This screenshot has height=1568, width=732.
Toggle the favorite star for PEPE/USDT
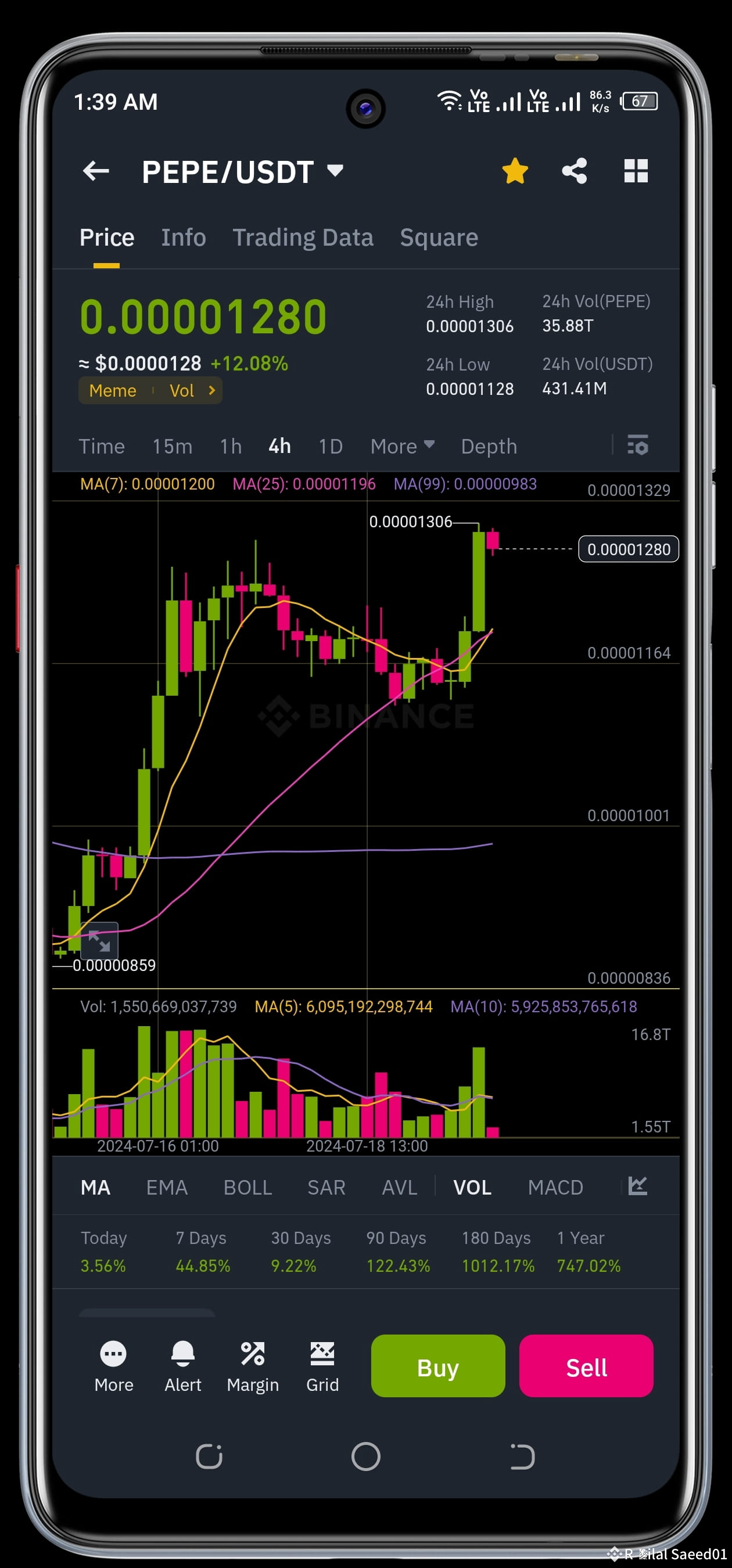point(515,171)
